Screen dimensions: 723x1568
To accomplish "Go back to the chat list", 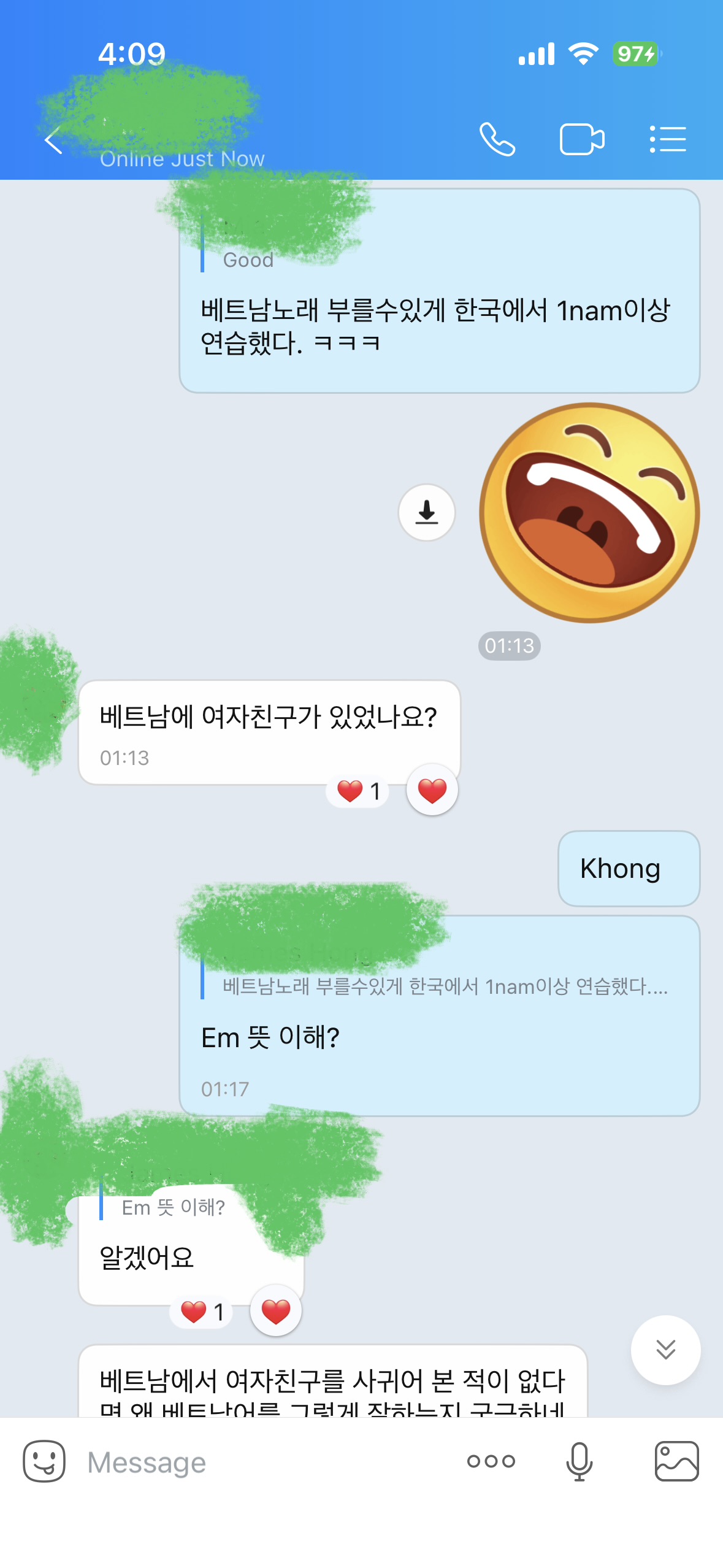I will point(54,140).
